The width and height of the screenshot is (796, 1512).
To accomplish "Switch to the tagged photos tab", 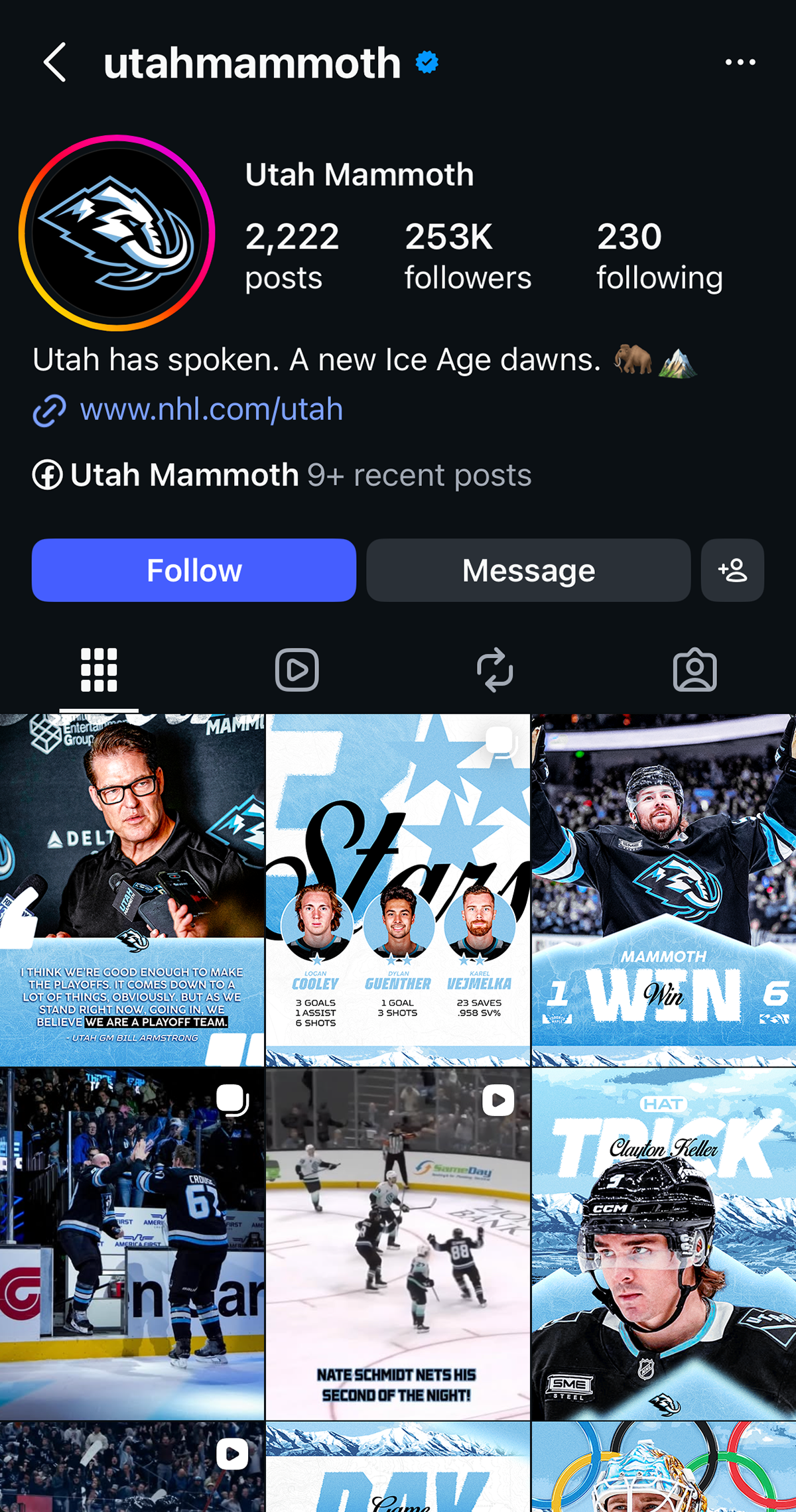I will tap(695, 670).
